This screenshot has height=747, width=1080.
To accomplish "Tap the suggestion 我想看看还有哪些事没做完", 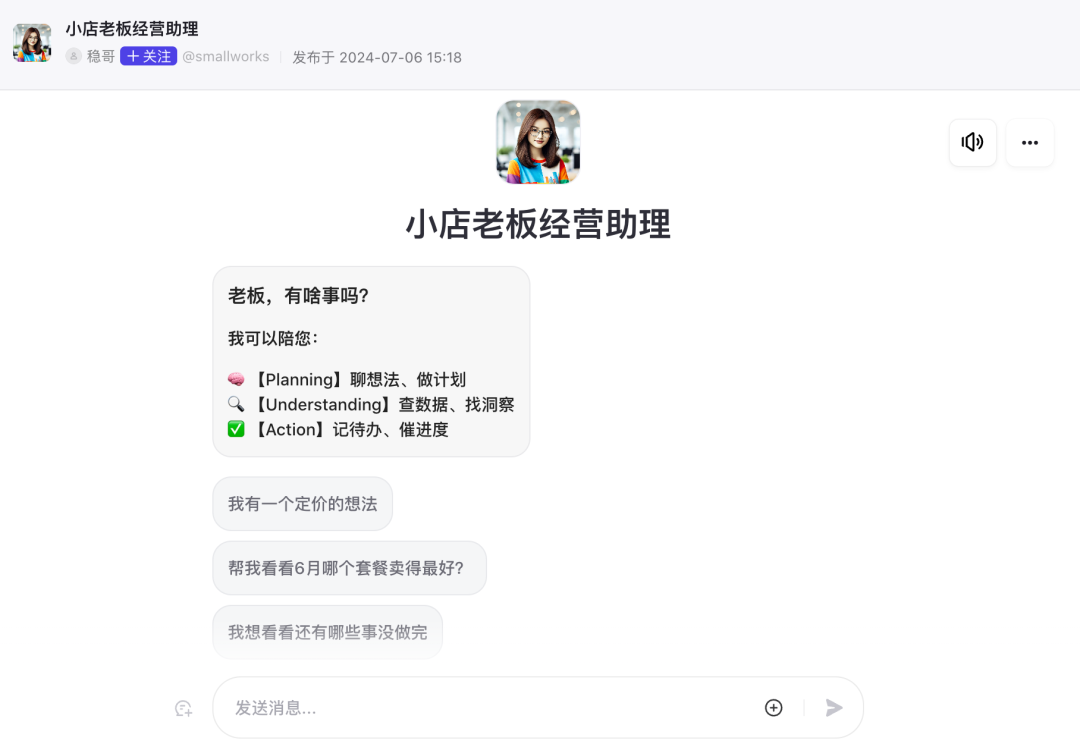I will click(327, 632).
